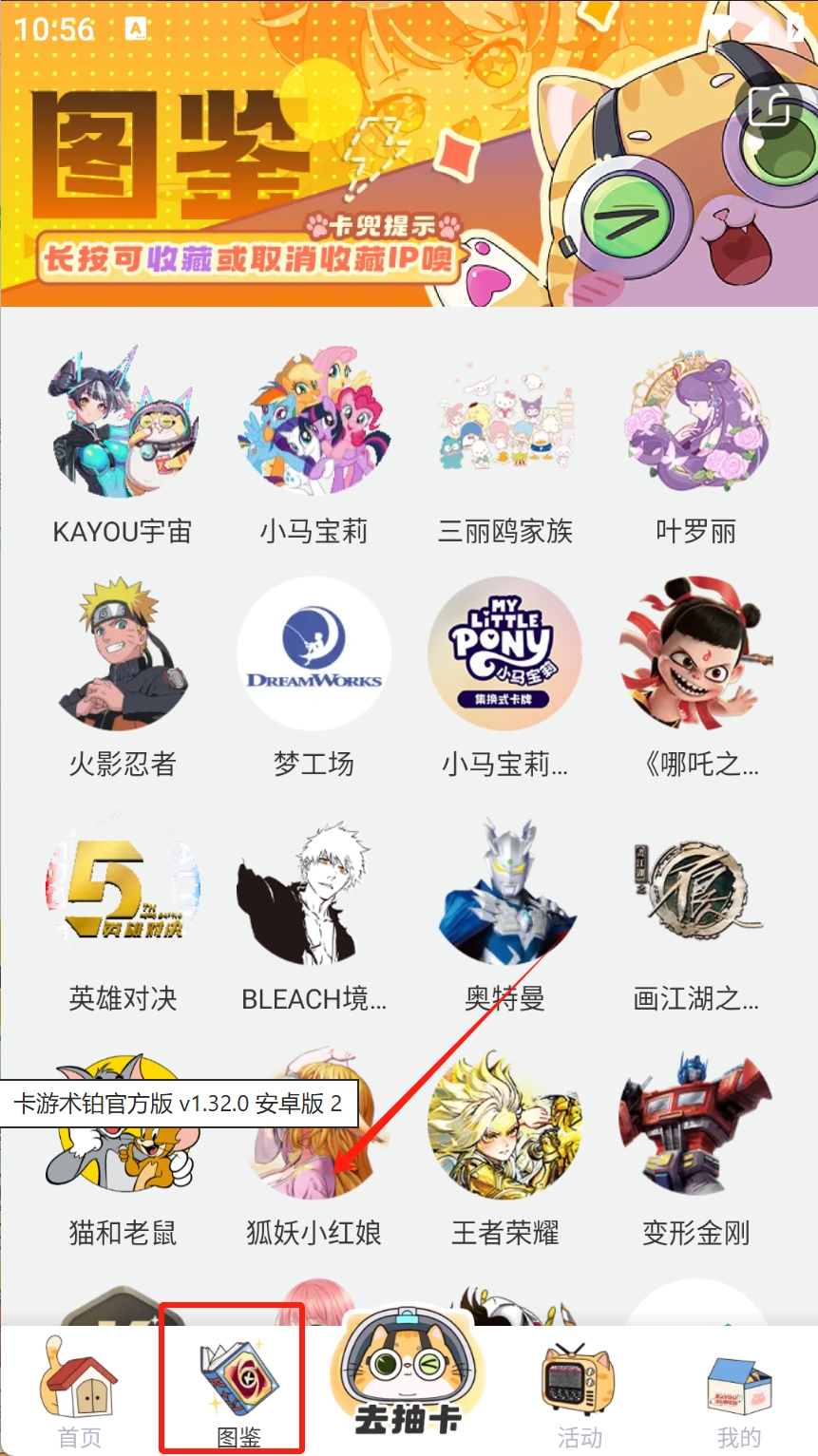Image resolution: width=818 pixels, height=1456 pixels.
Task: Select the 《哪吒之... IP
Action: tap(695, 655)
